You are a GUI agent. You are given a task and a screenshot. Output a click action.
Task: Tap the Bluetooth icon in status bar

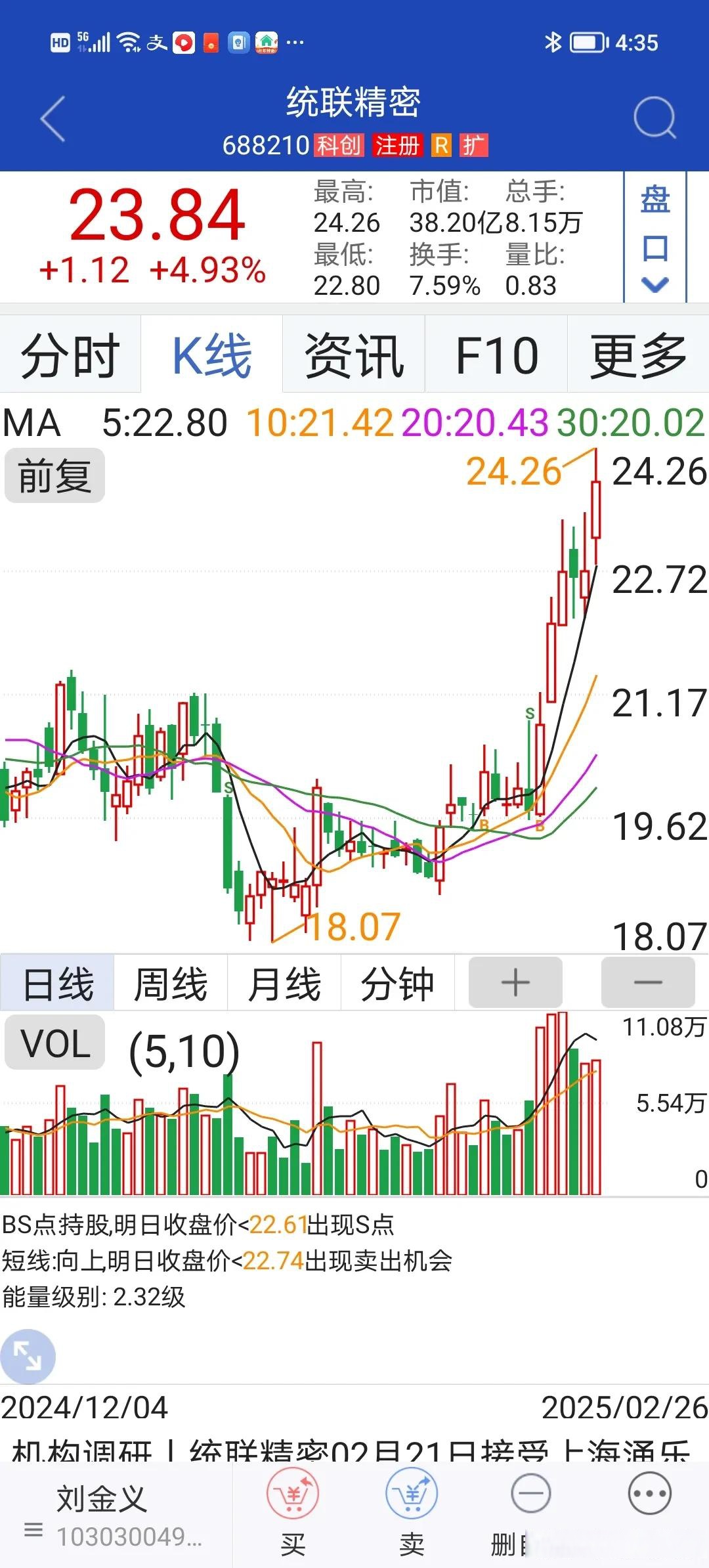click(553, 41)
